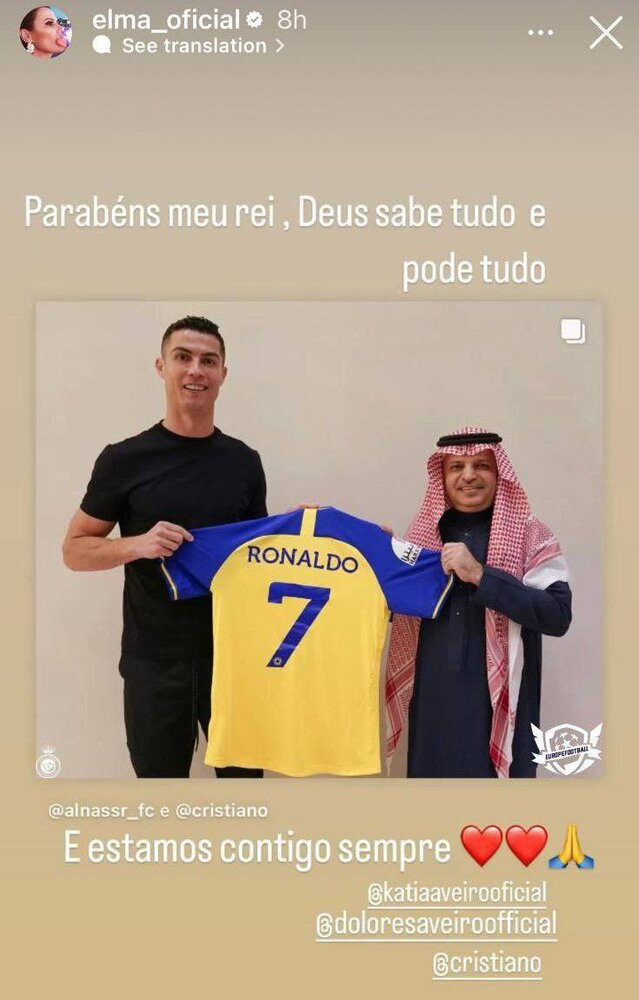
Task: Open the shared Ronaldo jersey post
Action: click(319, 540)
